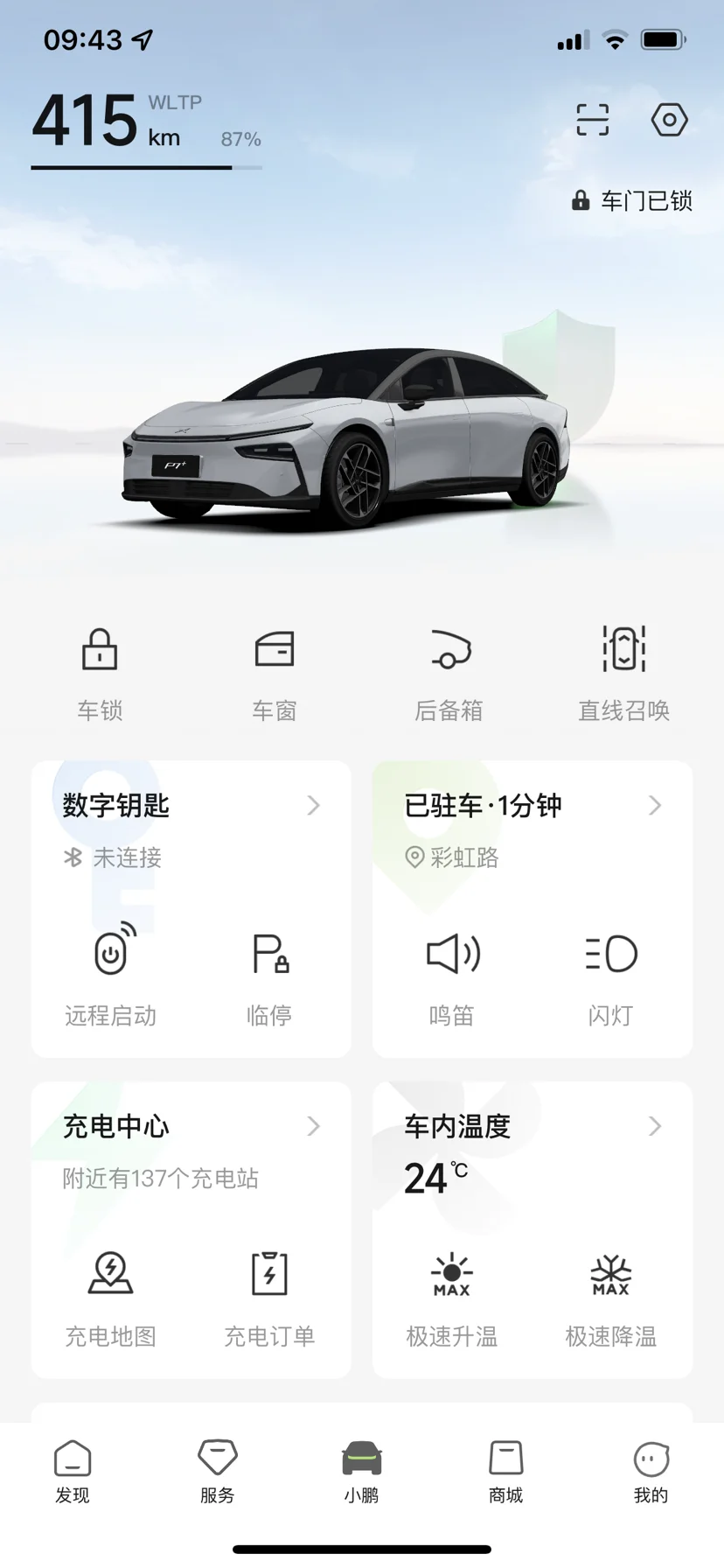Open the 已驻车 parking location details
This screenshot has width=724, height=1568.
tap(532, 806)
